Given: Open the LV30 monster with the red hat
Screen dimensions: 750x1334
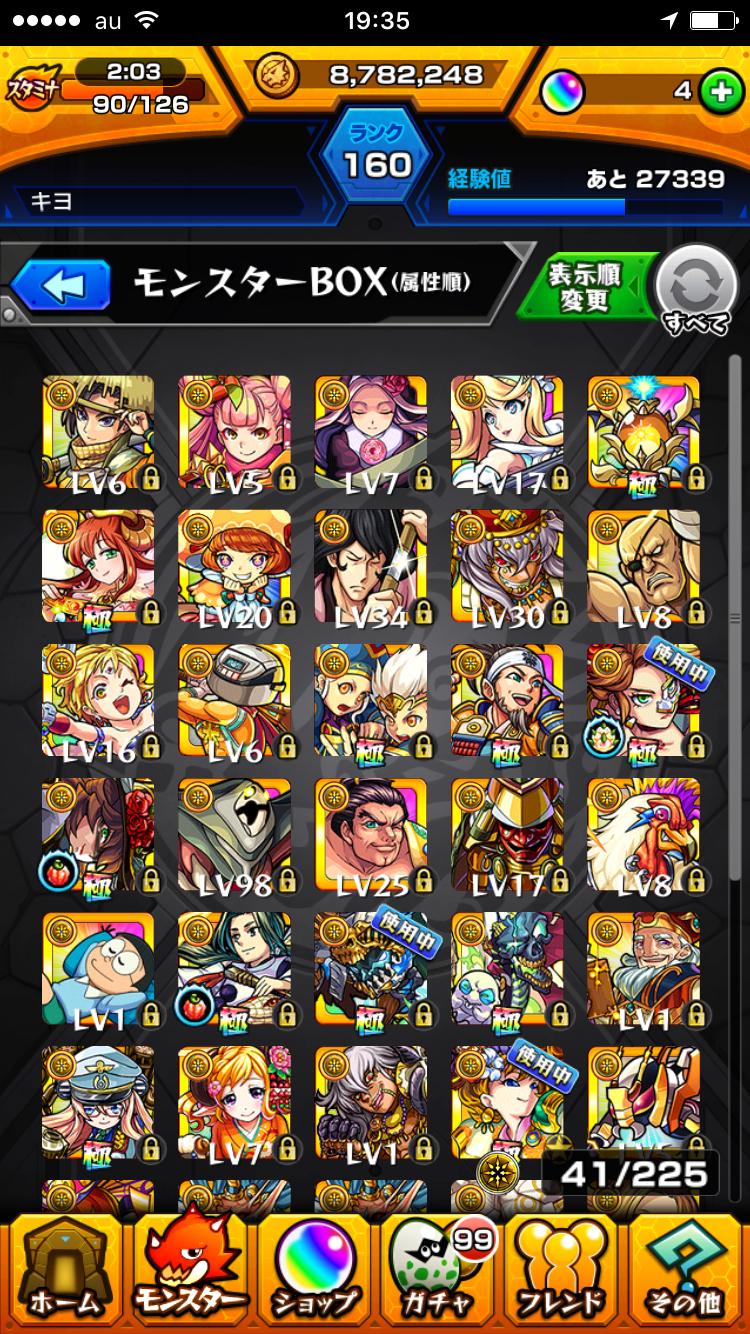Looking at the screenshot, I should [507, 566].
